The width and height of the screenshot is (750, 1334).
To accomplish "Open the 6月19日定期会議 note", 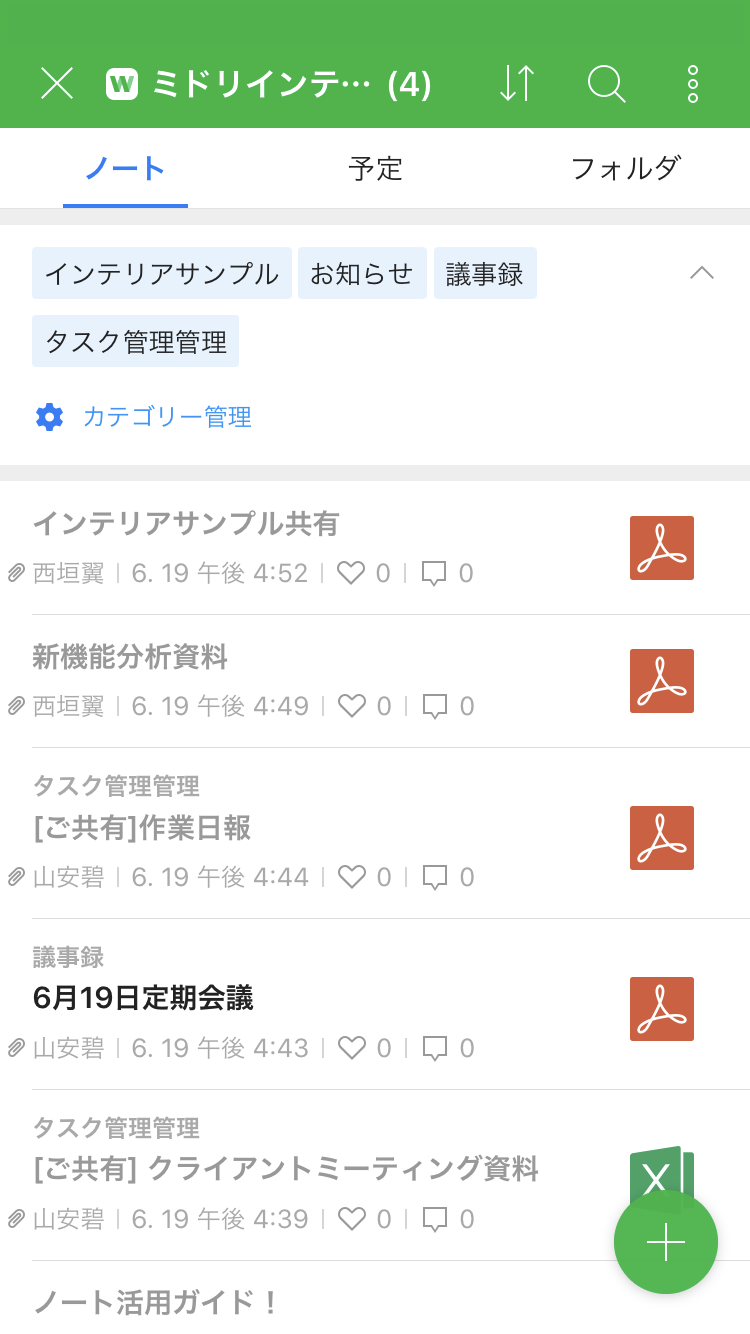I will point(143,998).
